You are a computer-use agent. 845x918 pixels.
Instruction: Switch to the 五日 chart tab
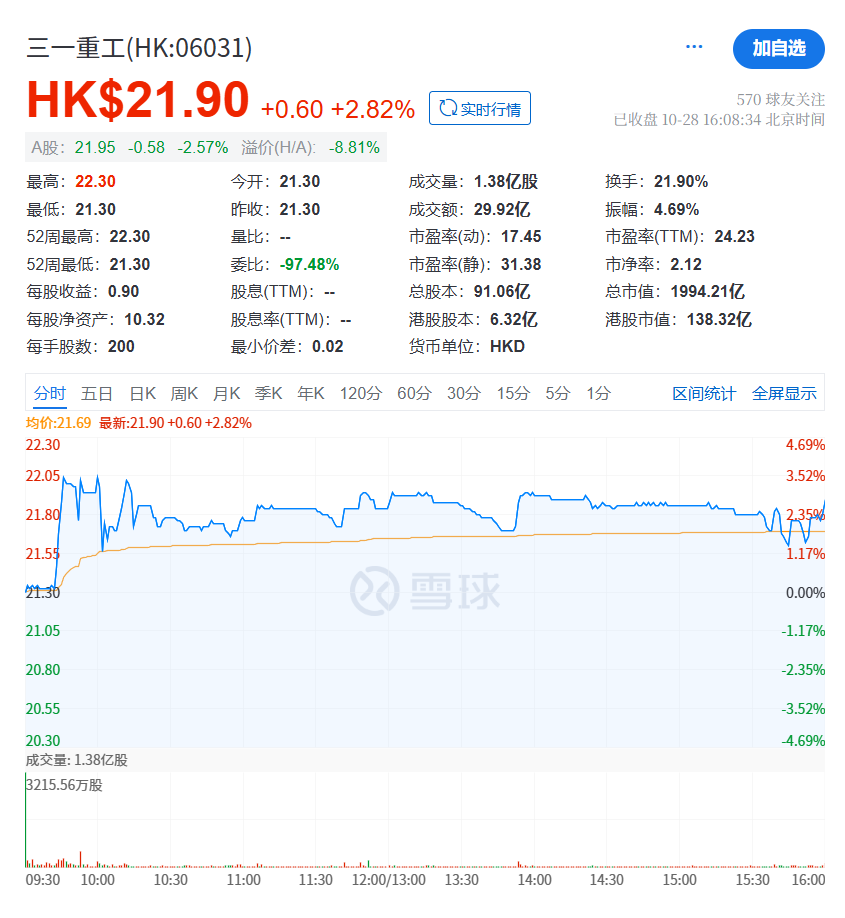tap(97, 394)
